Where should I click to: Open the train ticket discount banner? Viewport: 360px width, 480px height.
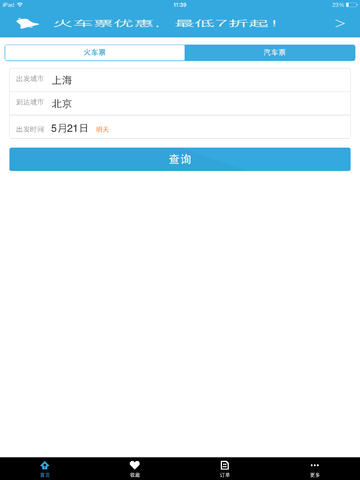(180, 23)
